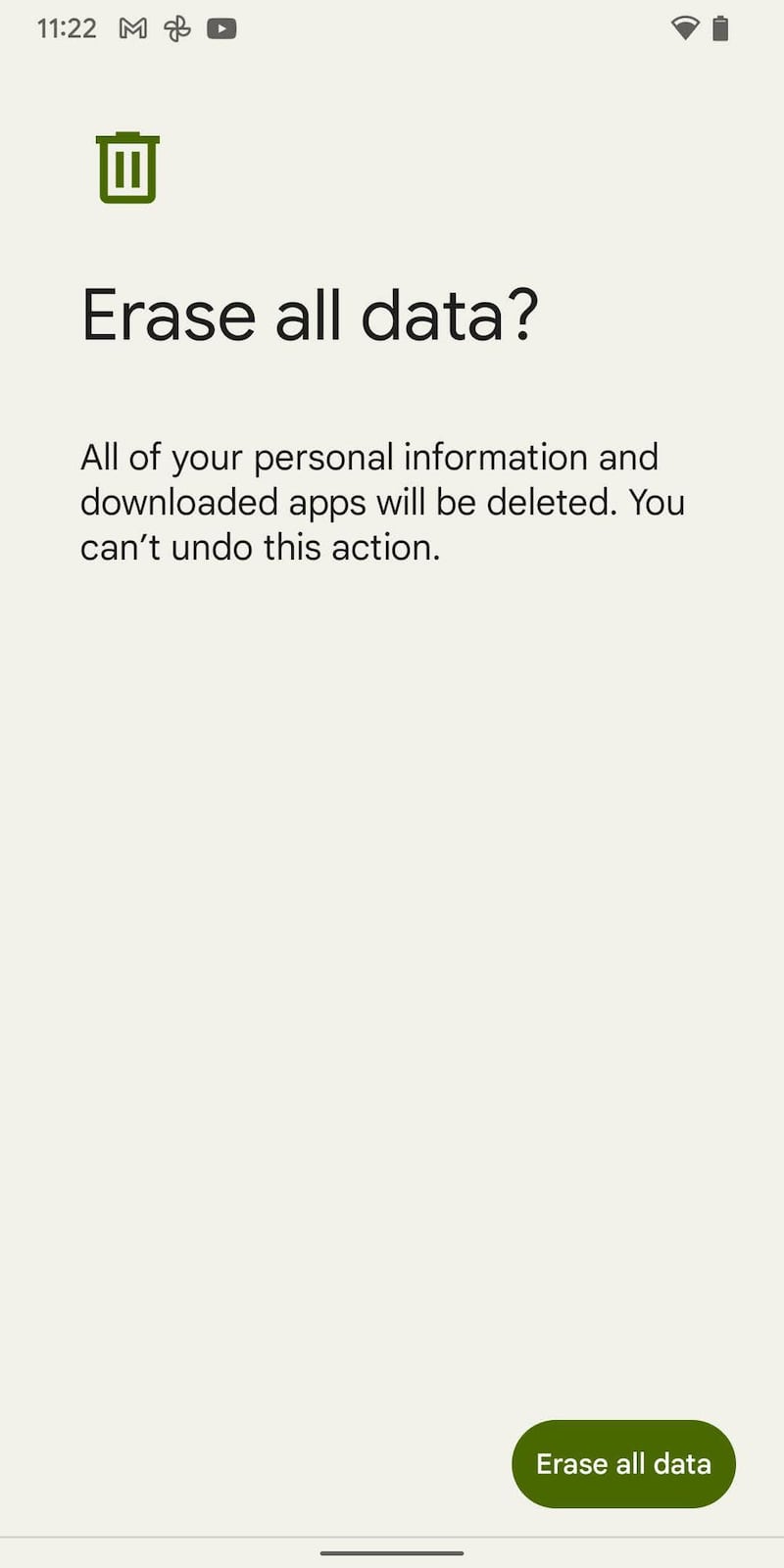Confirm with the Erase all data button

click(x=623, y=1463)
